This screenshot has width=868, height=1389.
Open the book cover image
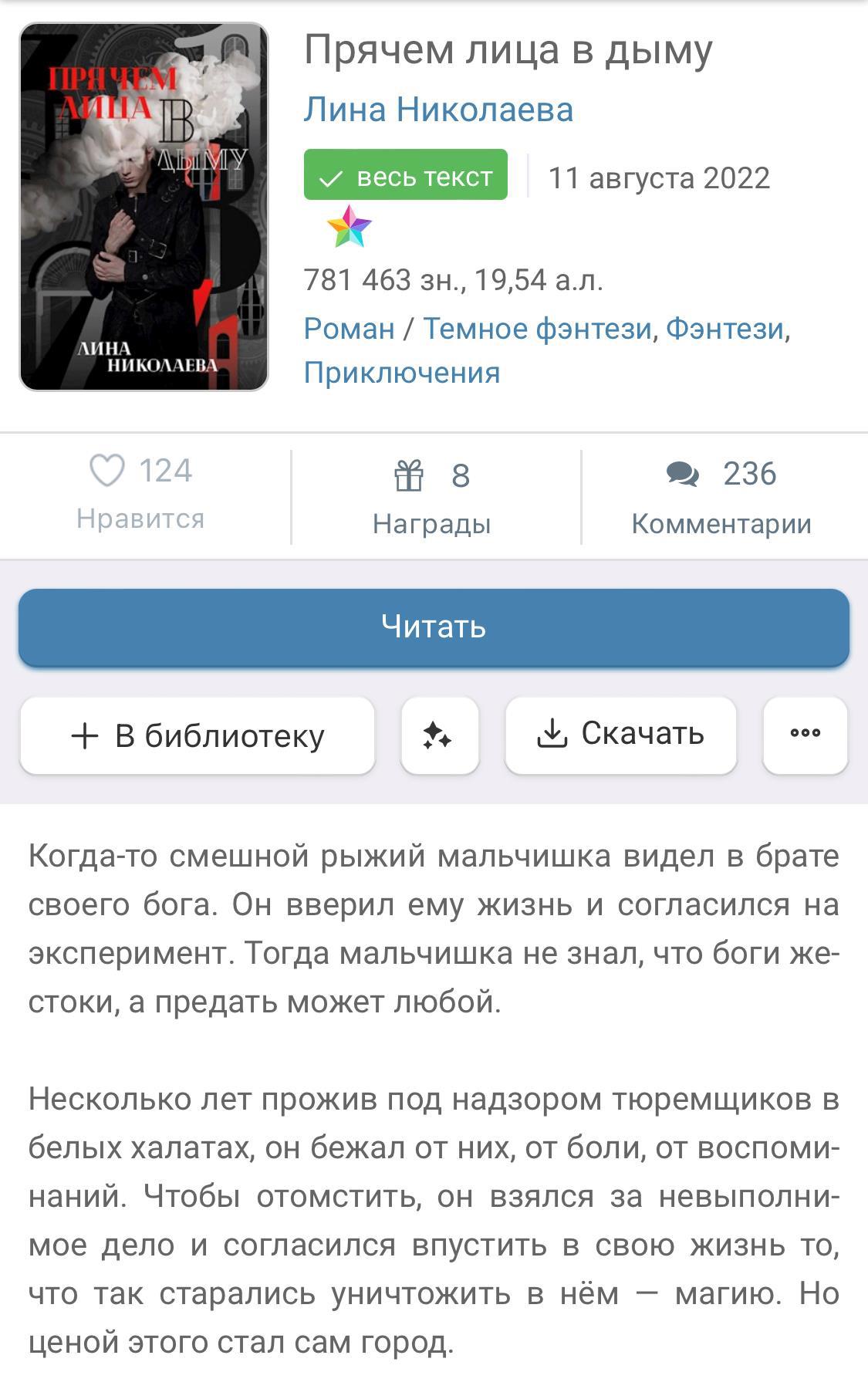144,207
